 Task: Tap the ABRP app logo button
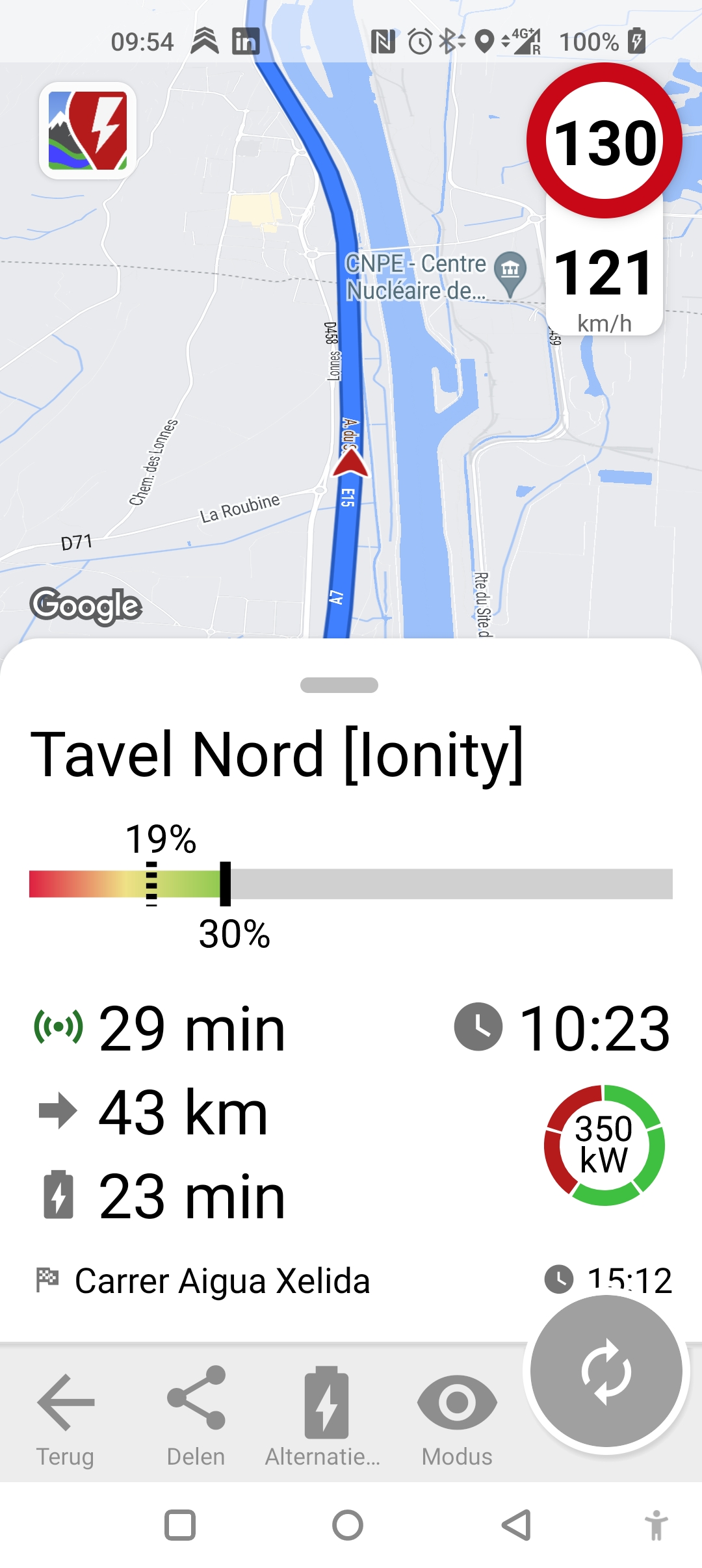[88, 131]
